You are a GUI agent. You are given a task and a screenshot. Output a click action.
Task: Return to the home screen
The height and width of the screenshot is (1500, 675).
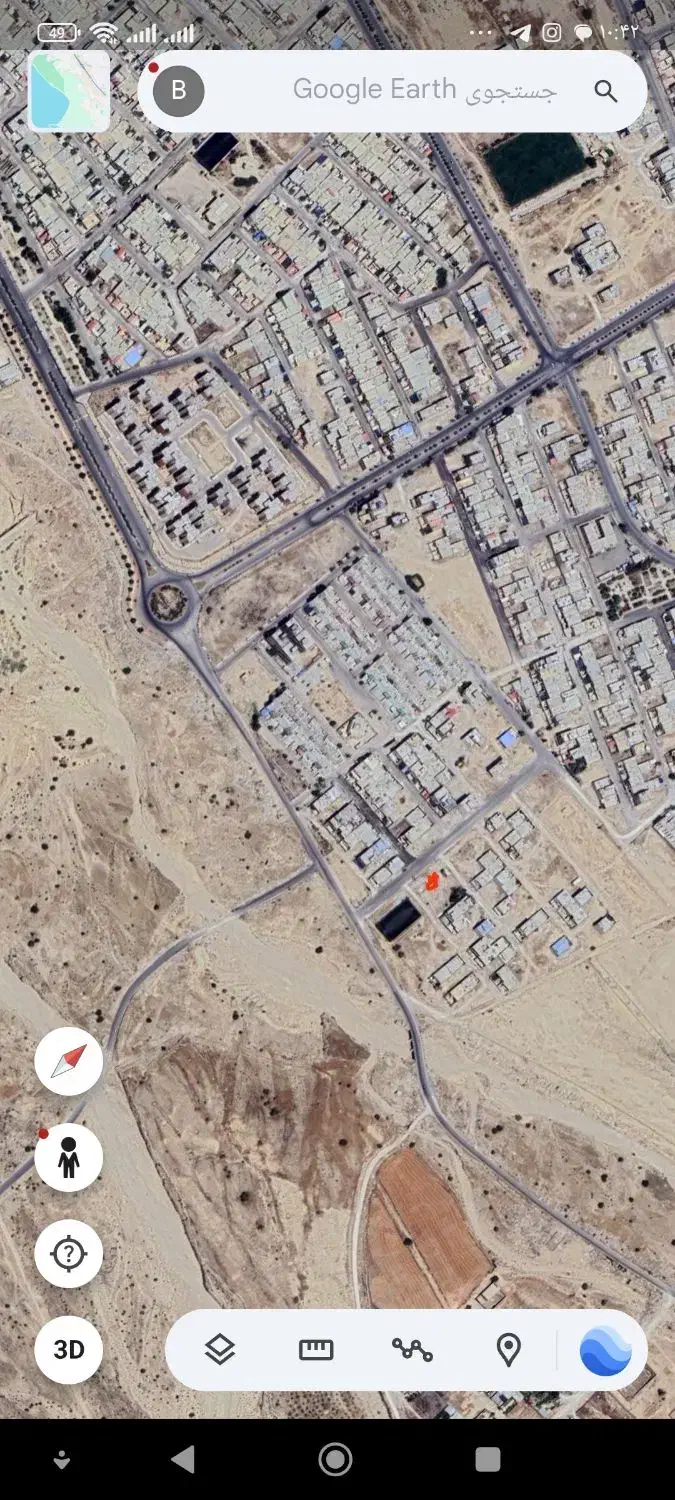336,1459
